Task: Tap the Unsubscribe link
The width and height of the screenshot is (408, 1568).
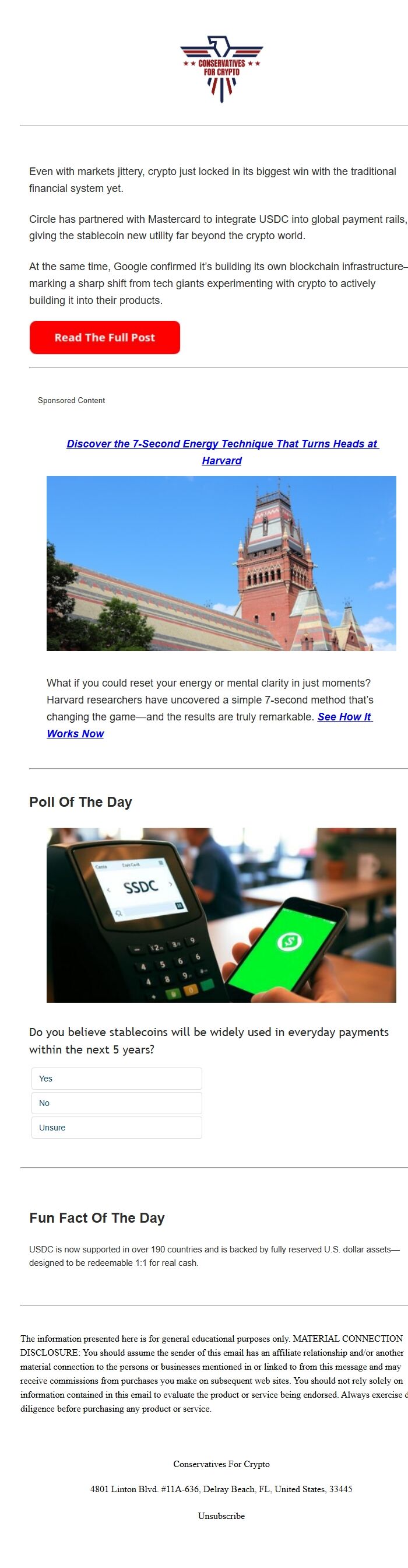Action: [x=221, y=1515]
